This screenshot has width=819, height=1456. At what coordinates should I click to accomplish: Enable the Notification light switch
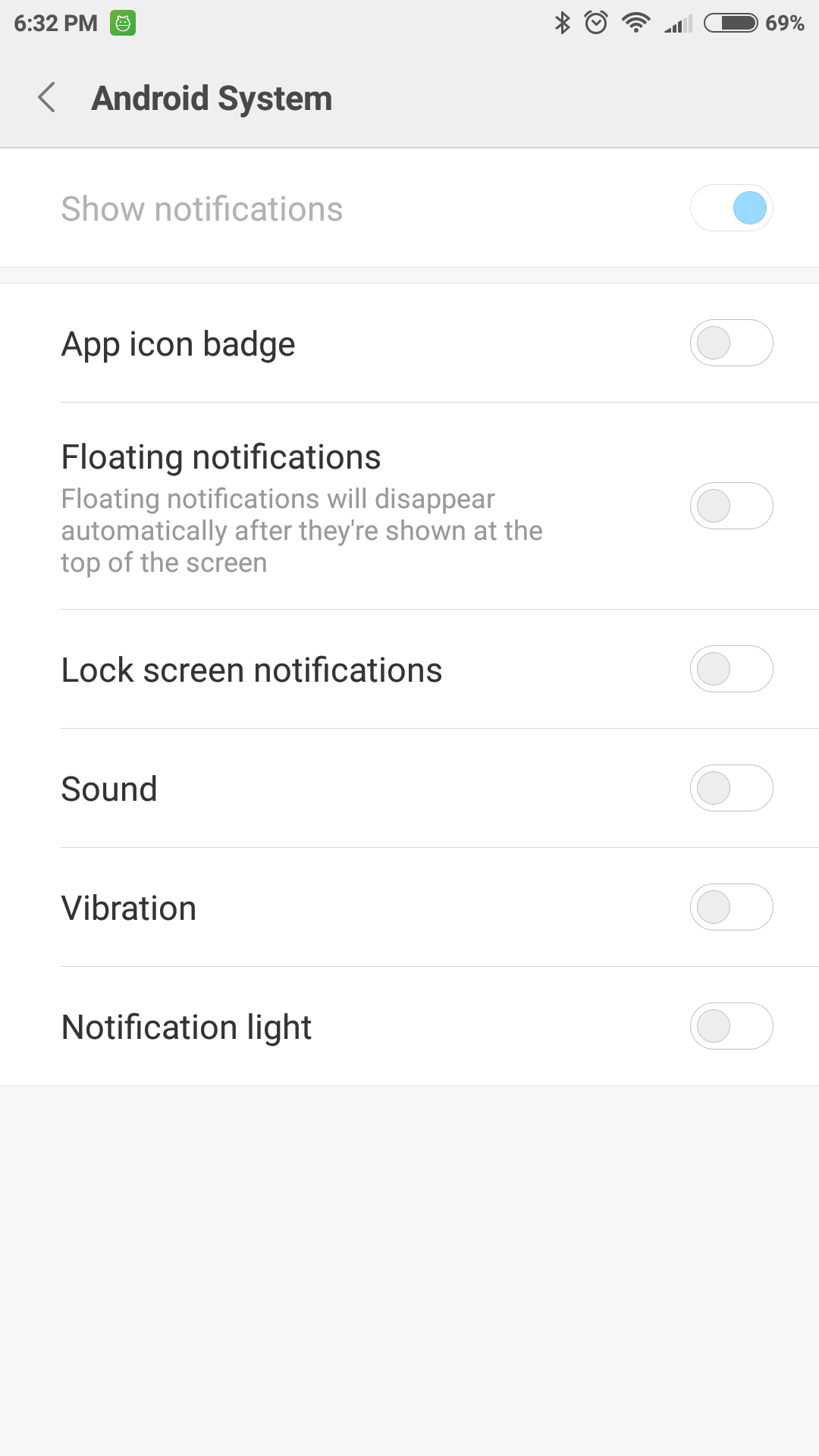[x=731, y=1027]
